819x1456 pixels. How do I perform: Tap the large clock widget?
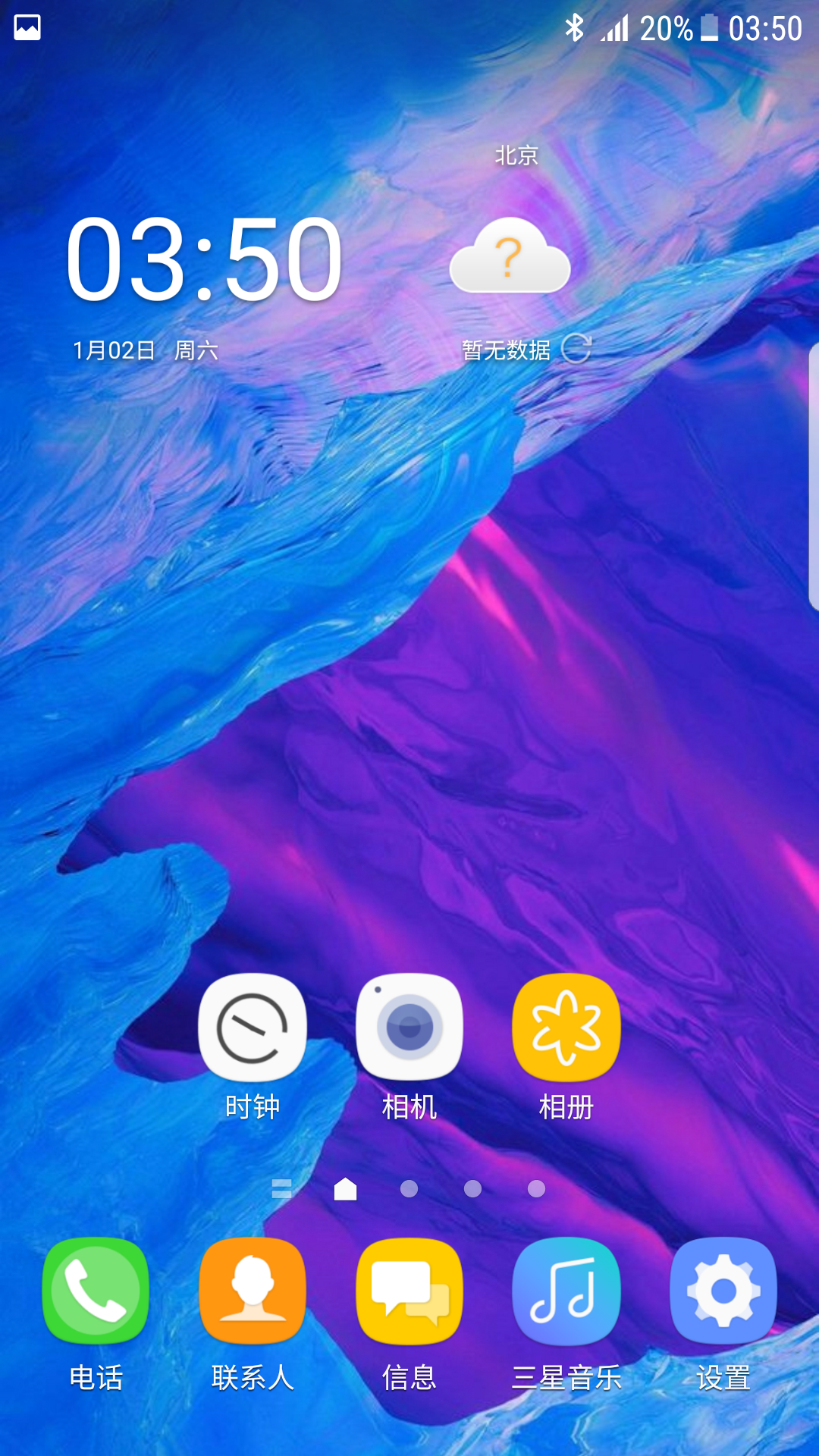coord(205,259)
